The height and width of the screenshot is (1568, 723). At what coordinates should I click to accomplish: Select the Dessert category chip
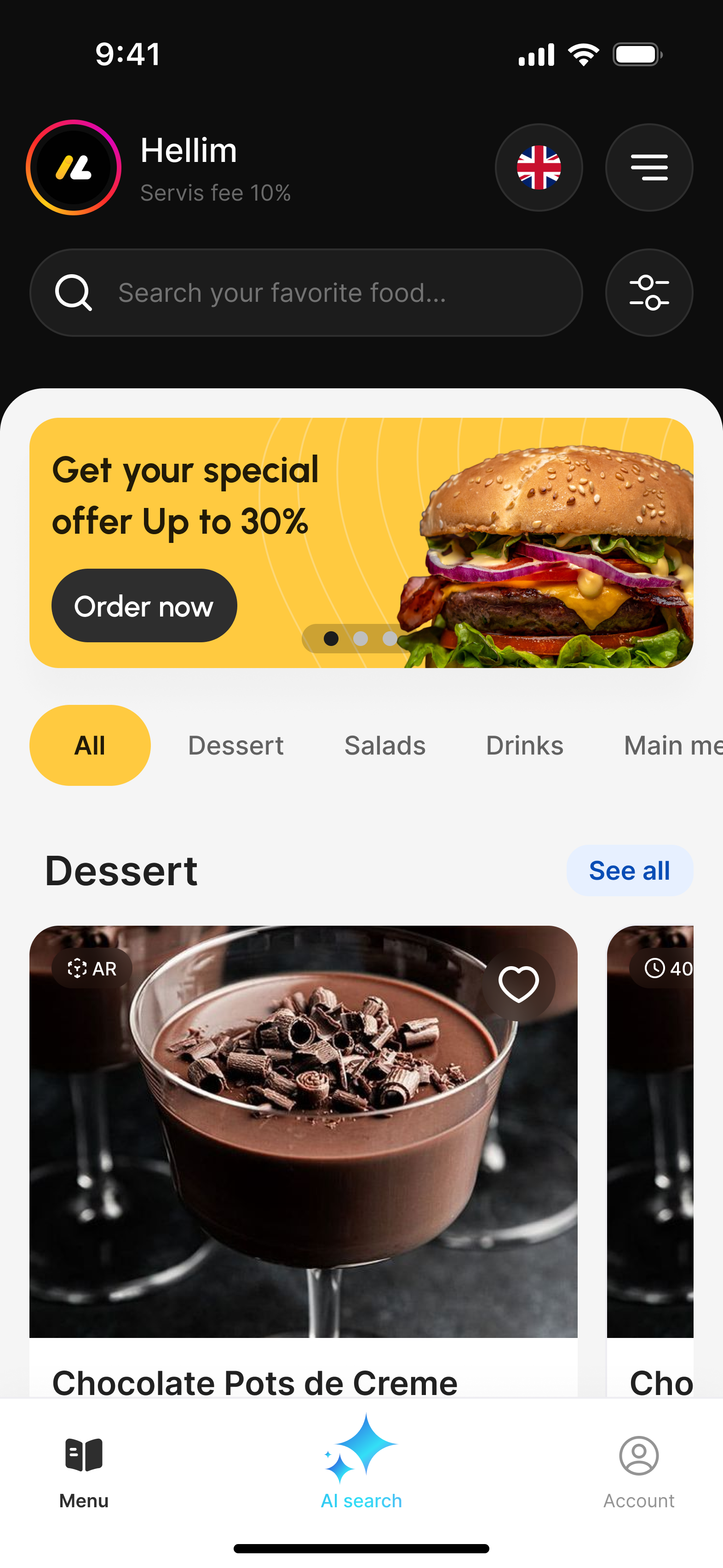[x=235, y=746]
